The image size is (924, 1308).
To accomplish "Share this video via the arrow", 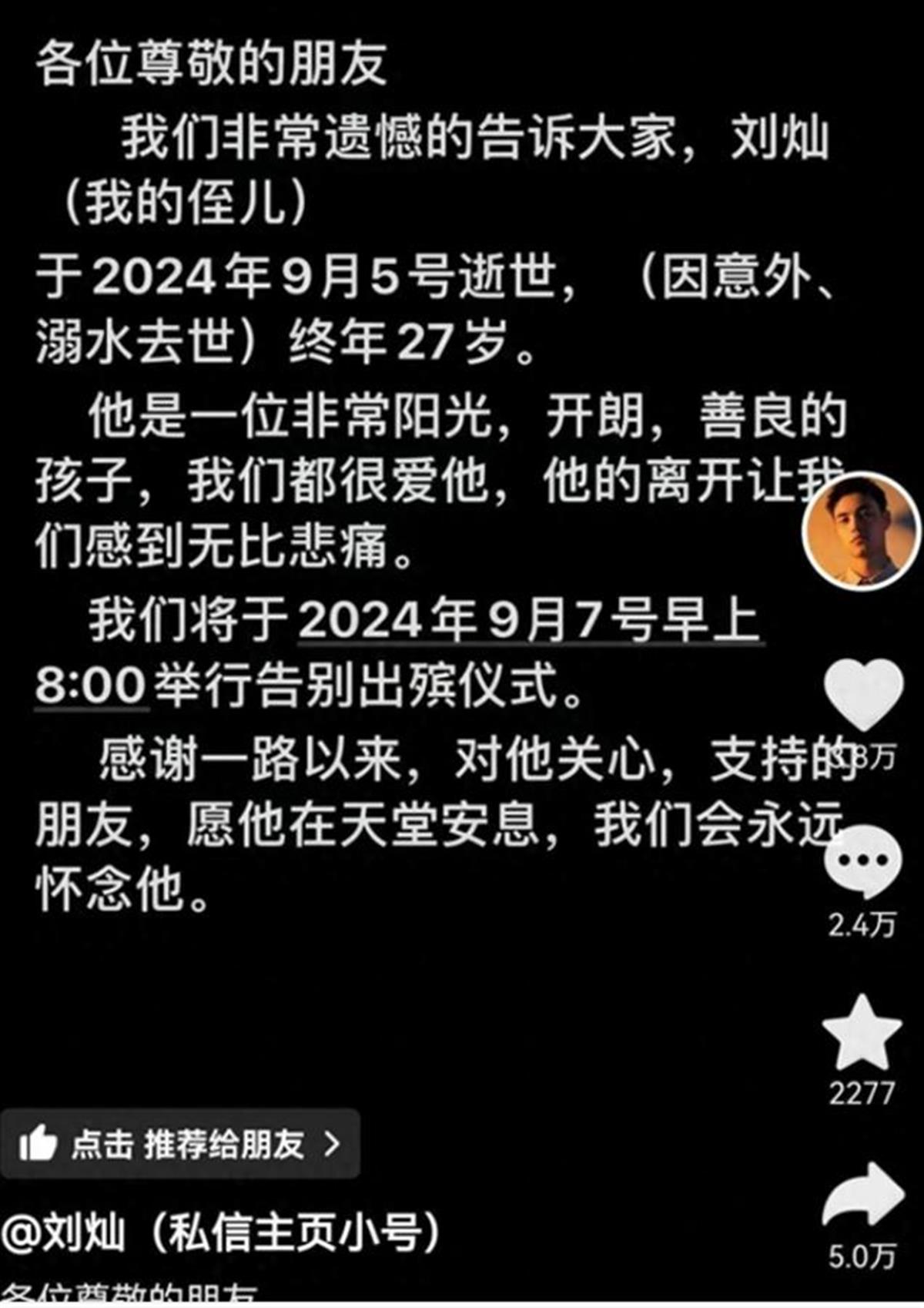I will click(862, 1195).
